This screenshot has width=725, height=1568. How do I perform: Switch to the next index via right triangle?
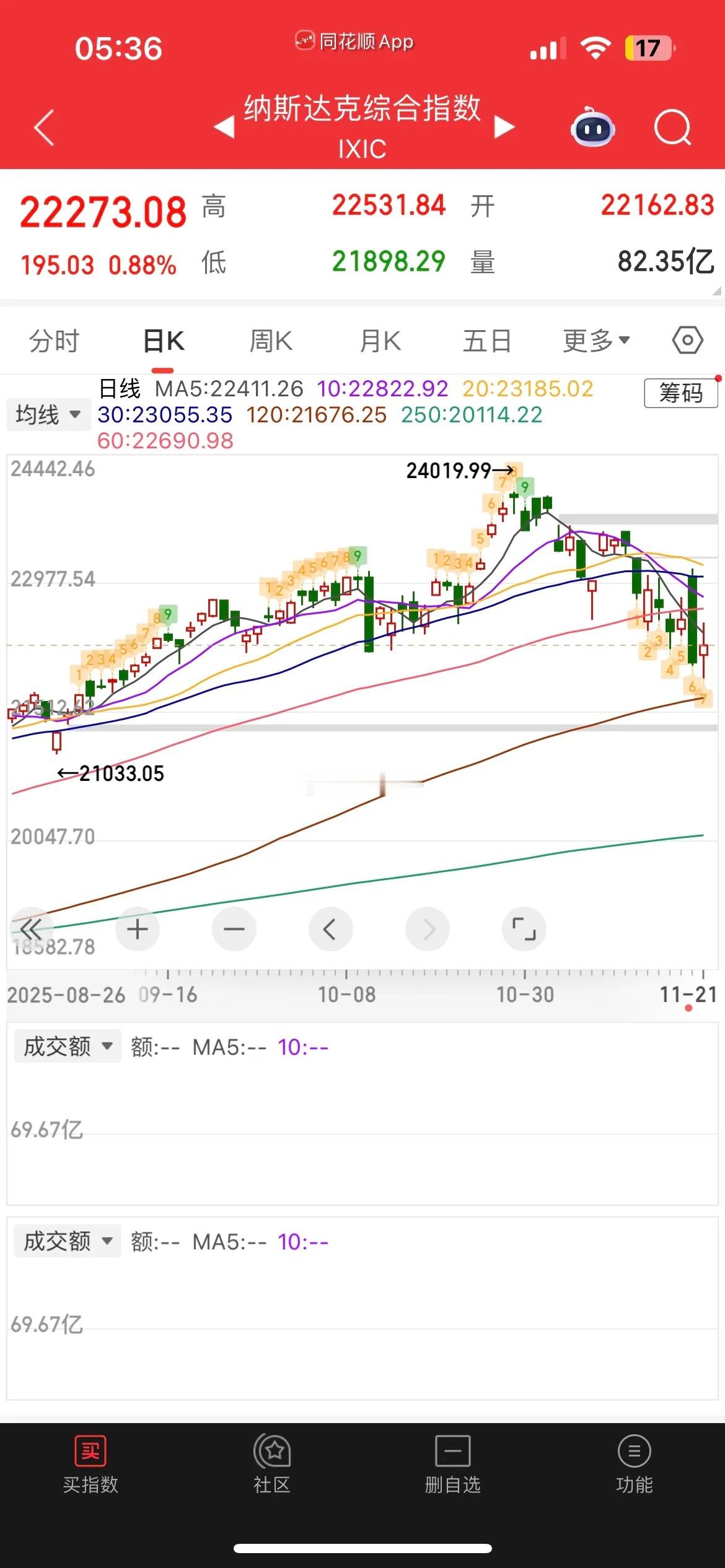504,128
